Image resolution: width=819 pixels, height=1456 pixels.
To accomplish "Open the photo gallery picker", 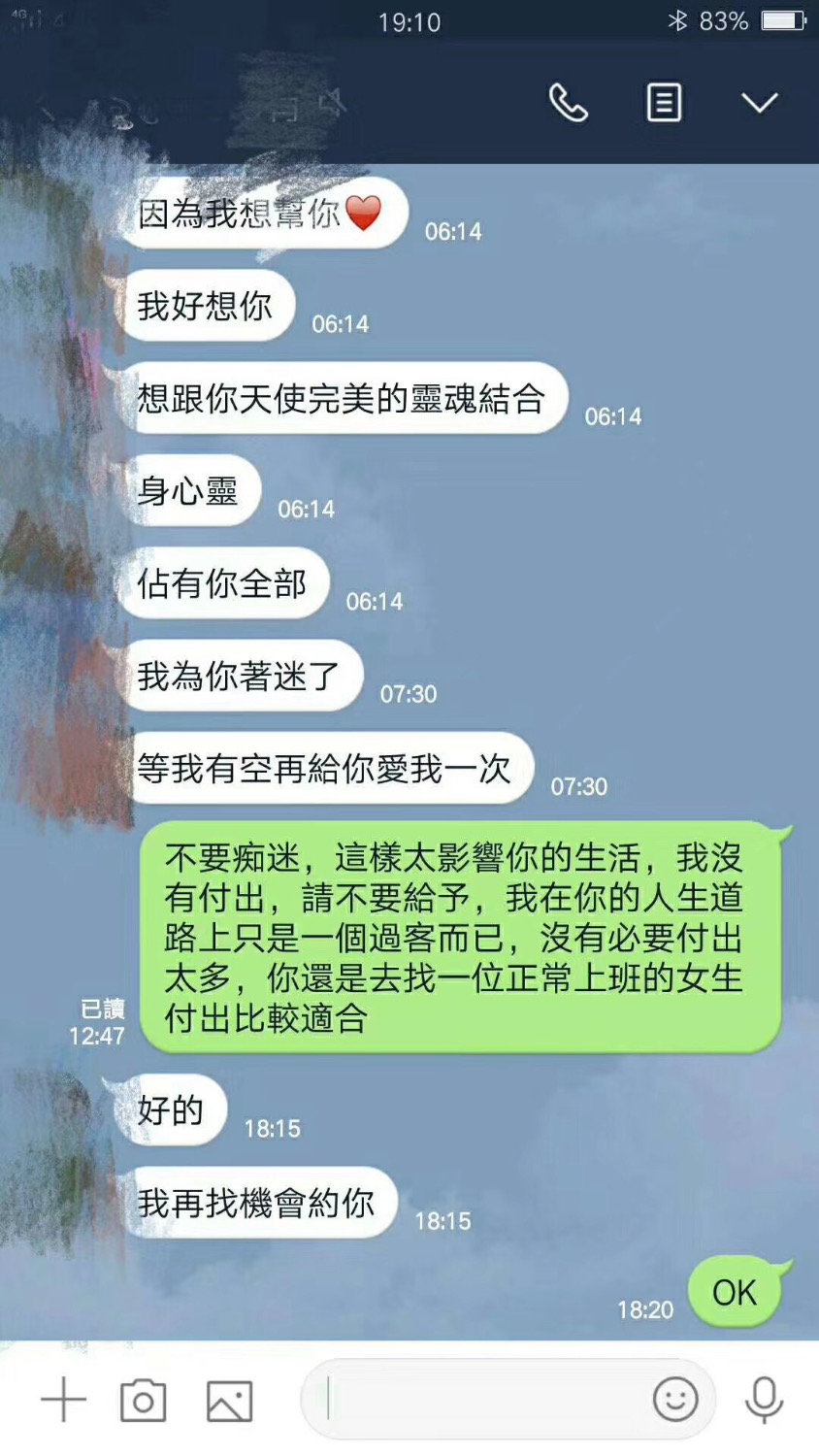I will [x=230, y=1401].
